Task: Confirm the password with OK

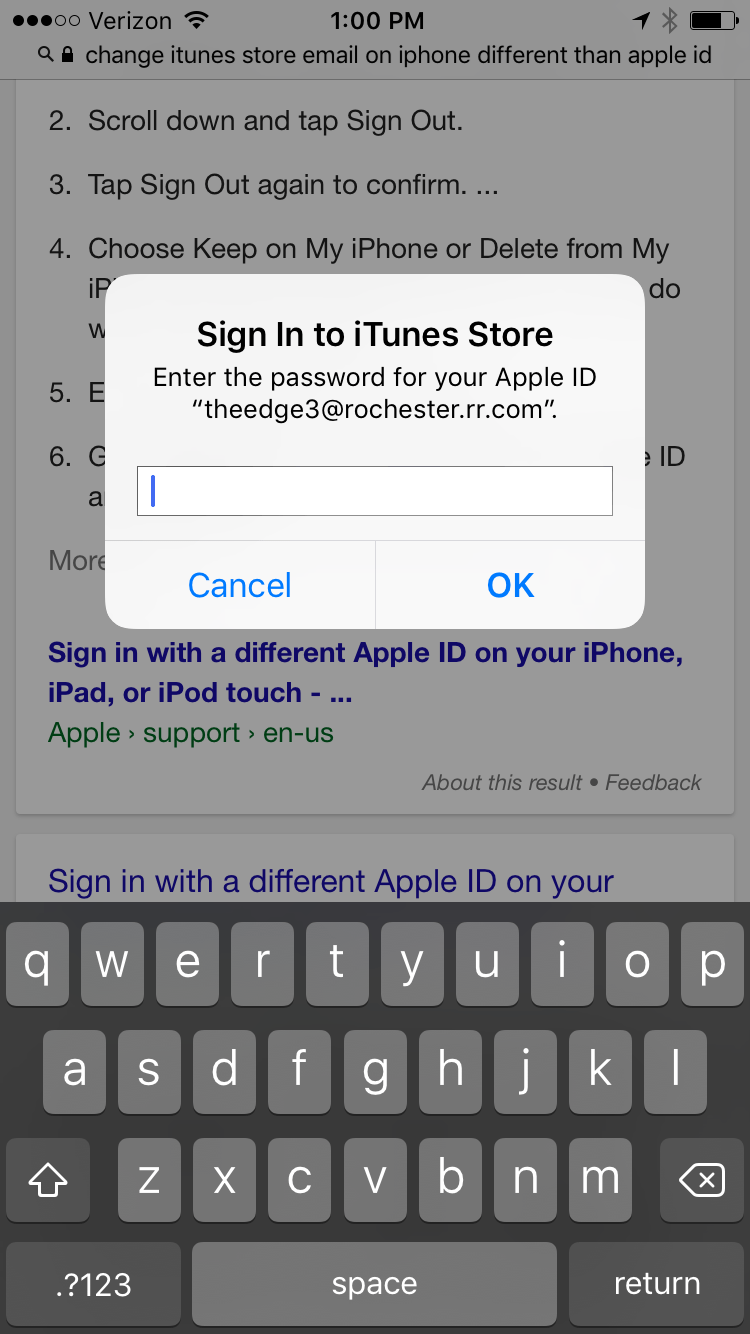Action: tap(510, 585)
